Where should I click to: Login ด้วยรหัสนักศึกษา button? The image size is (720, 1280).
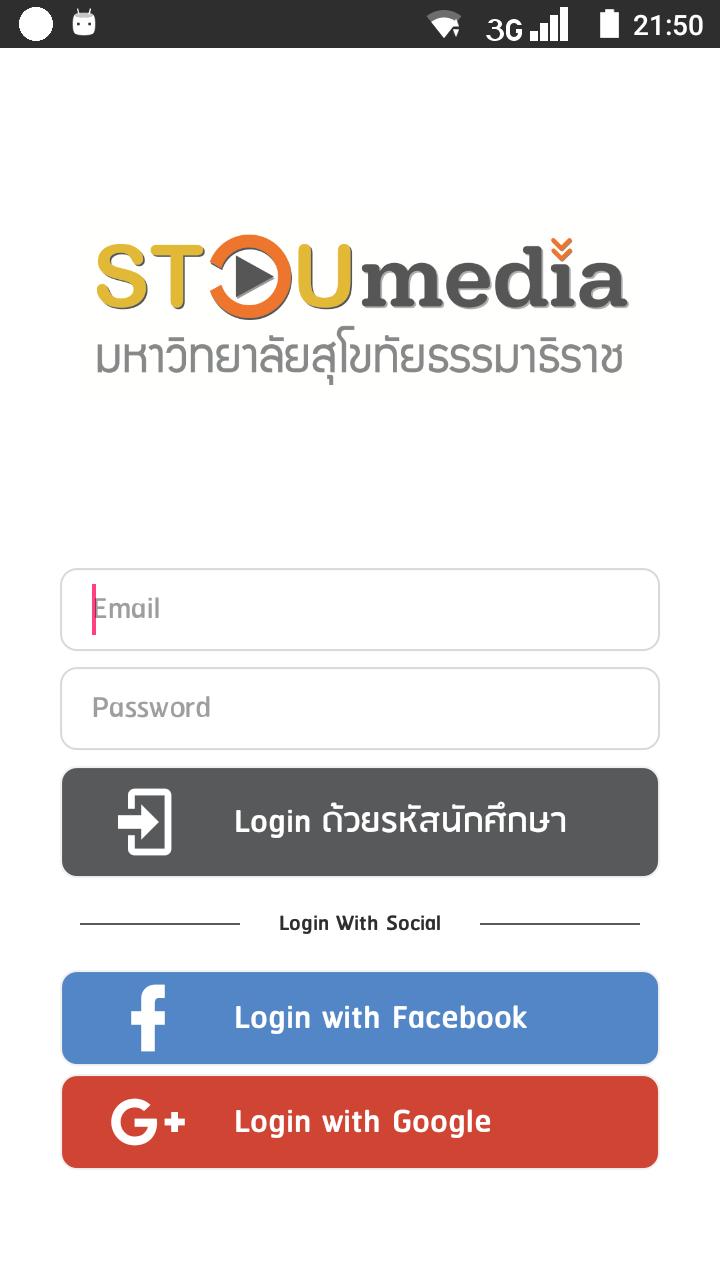360,822
